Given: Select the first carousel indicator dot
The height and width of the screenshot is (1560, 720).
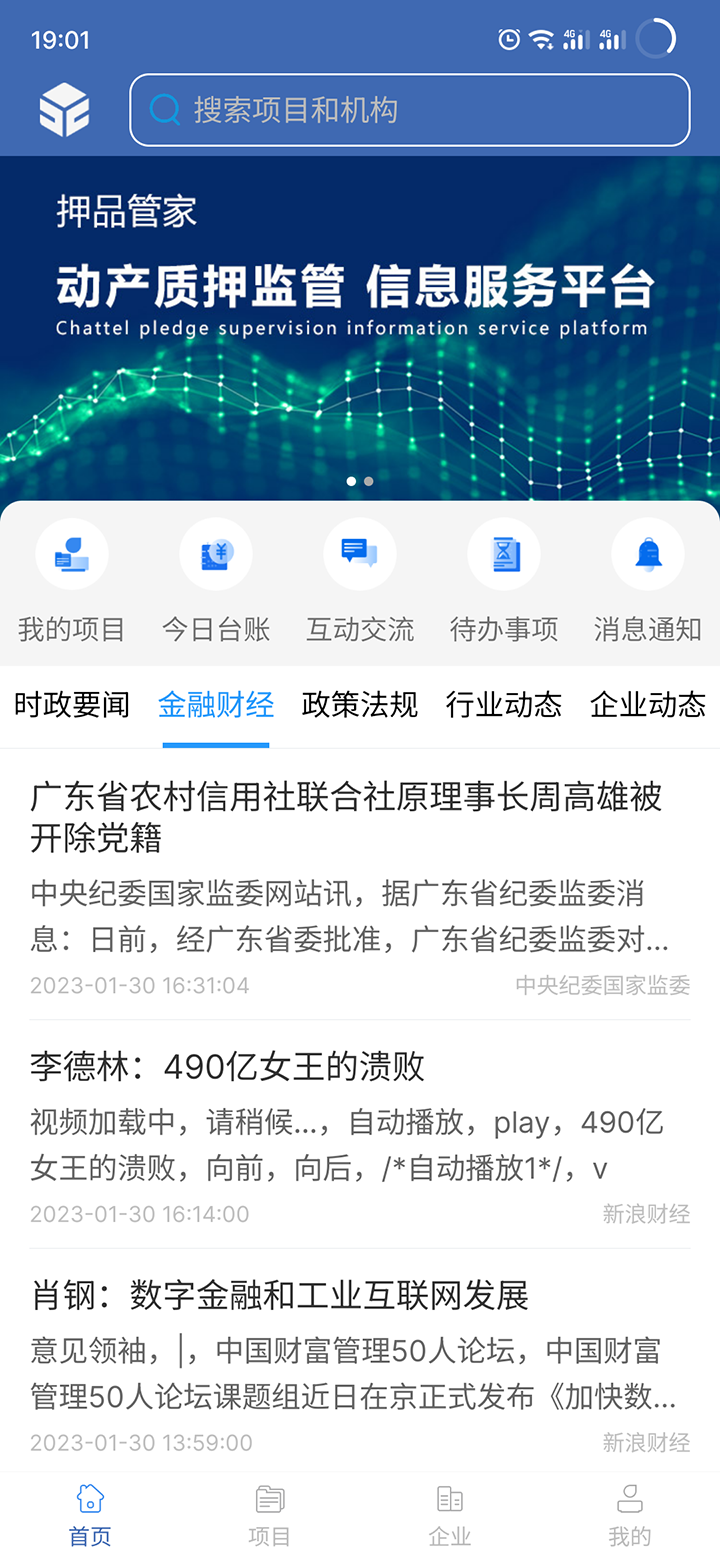Looking at the screenshot, I should pos(351,481).
